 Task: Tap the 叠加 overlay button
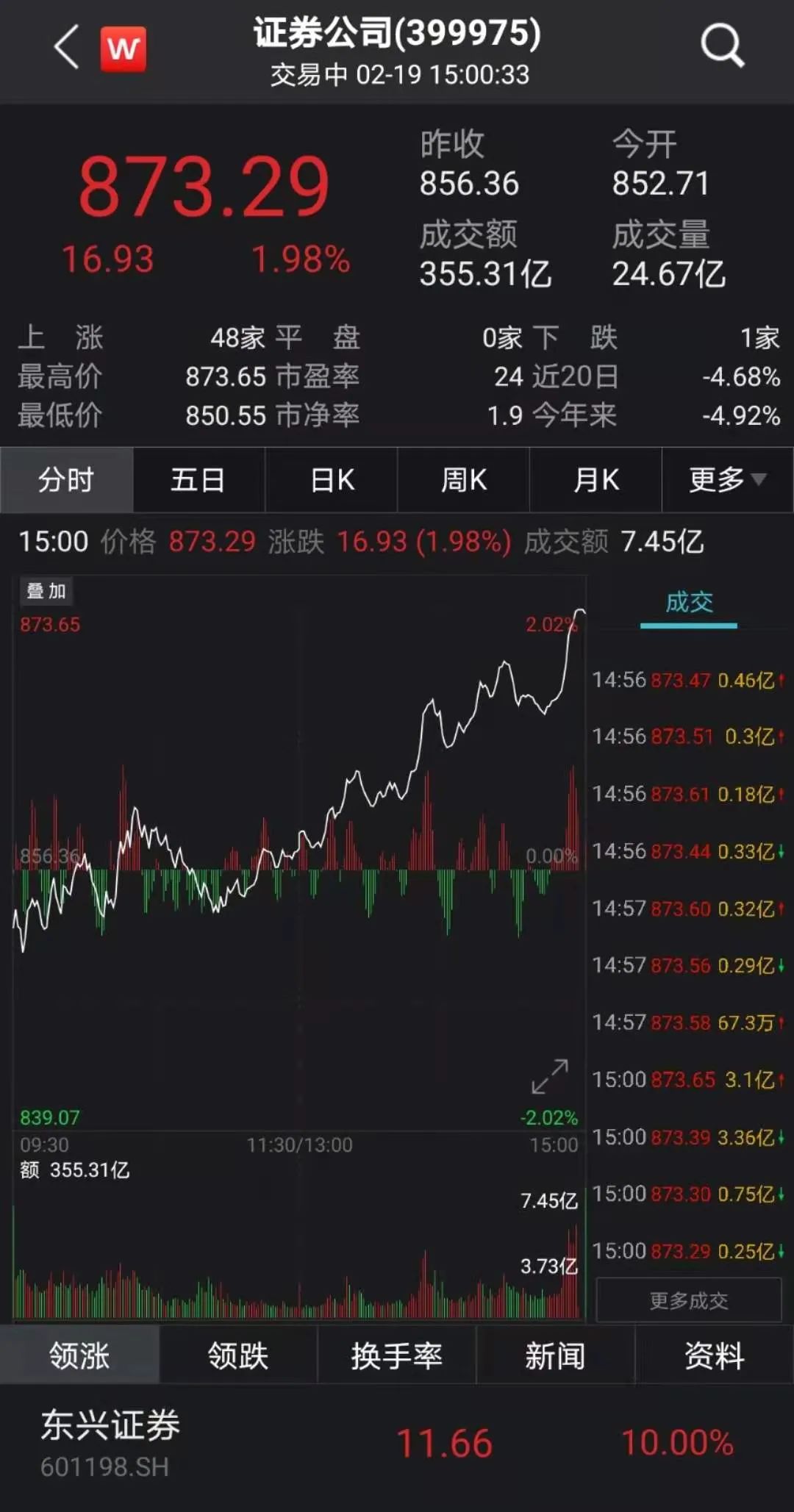46,591
